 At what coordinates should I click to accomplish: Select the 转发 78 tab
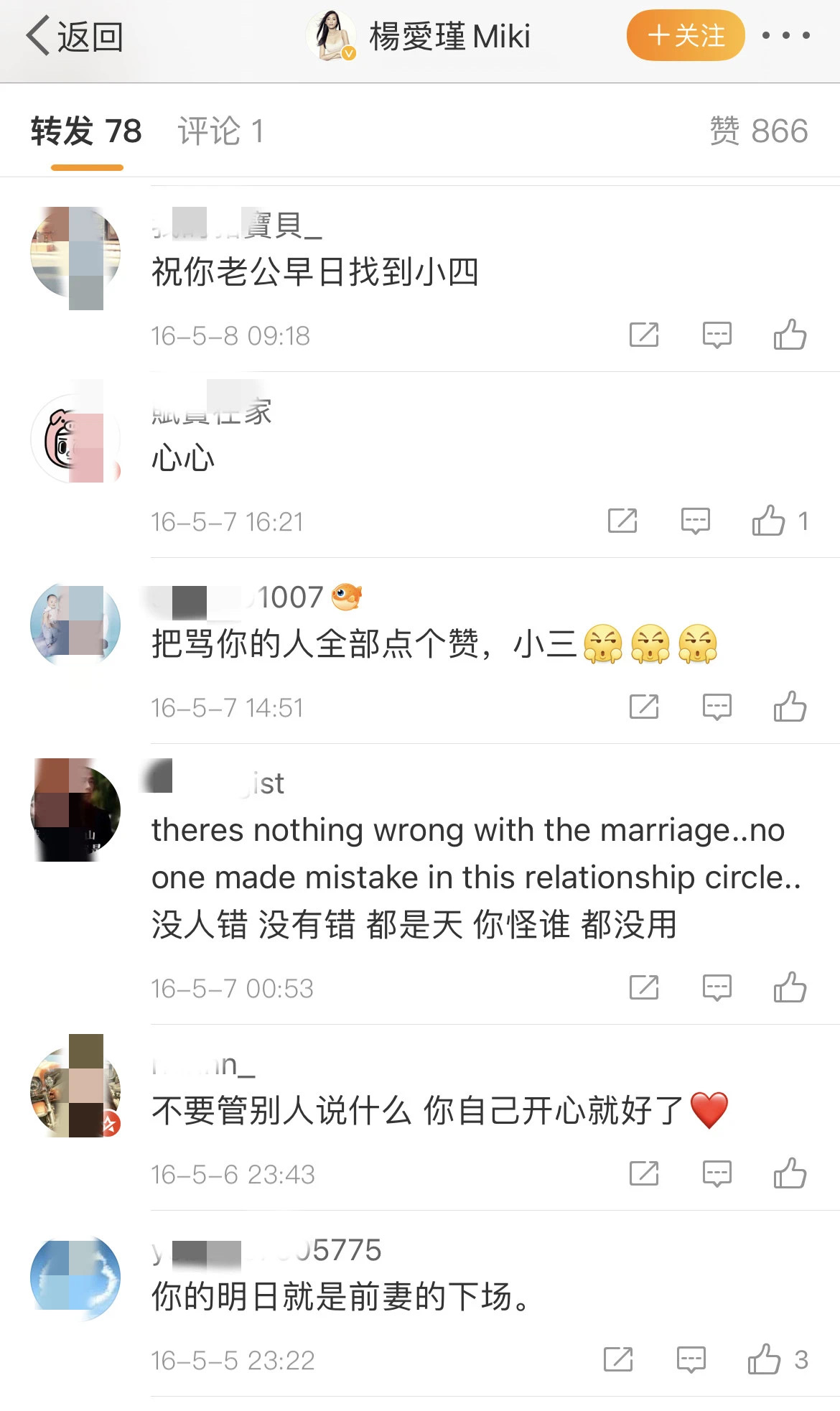point(86,131)
